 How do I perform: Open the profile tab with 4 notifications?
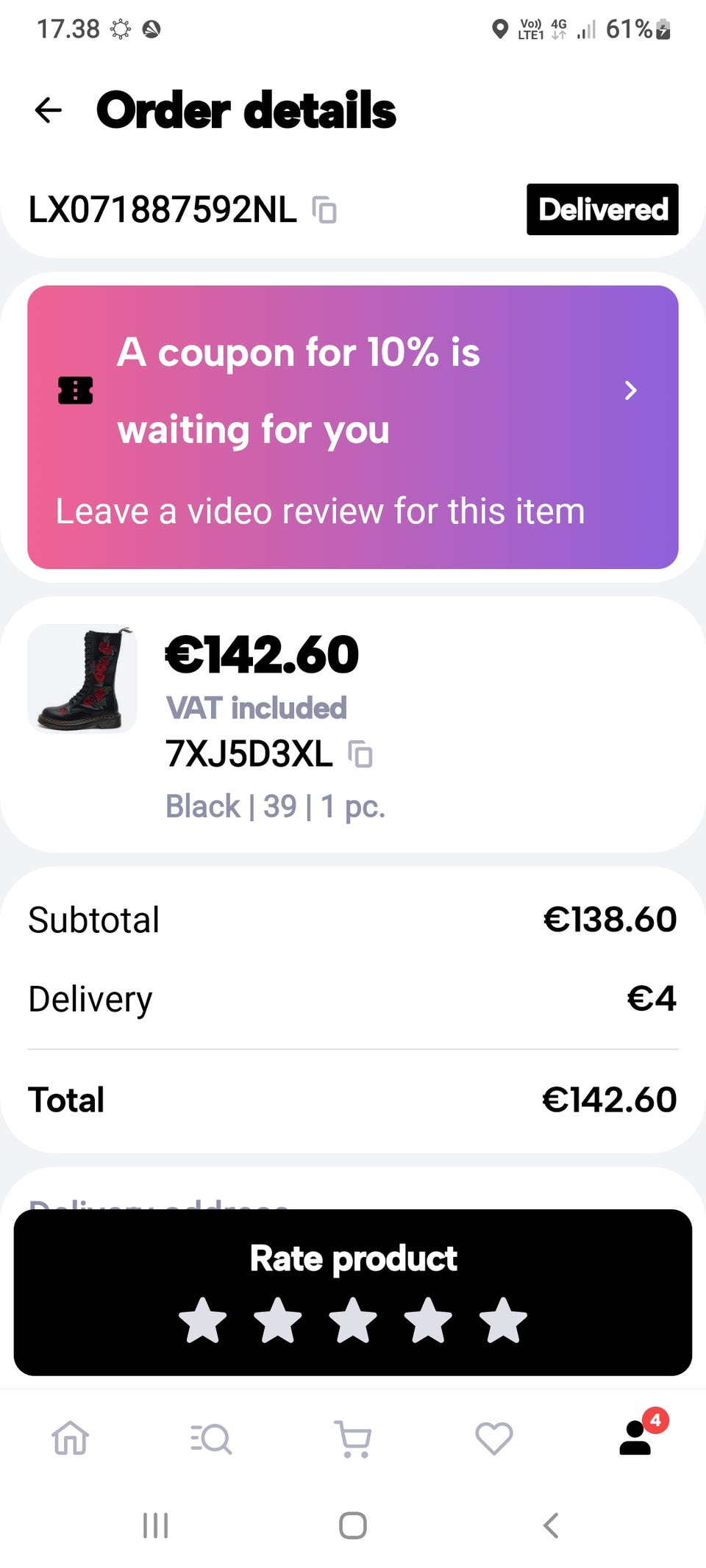point(637,1435)
